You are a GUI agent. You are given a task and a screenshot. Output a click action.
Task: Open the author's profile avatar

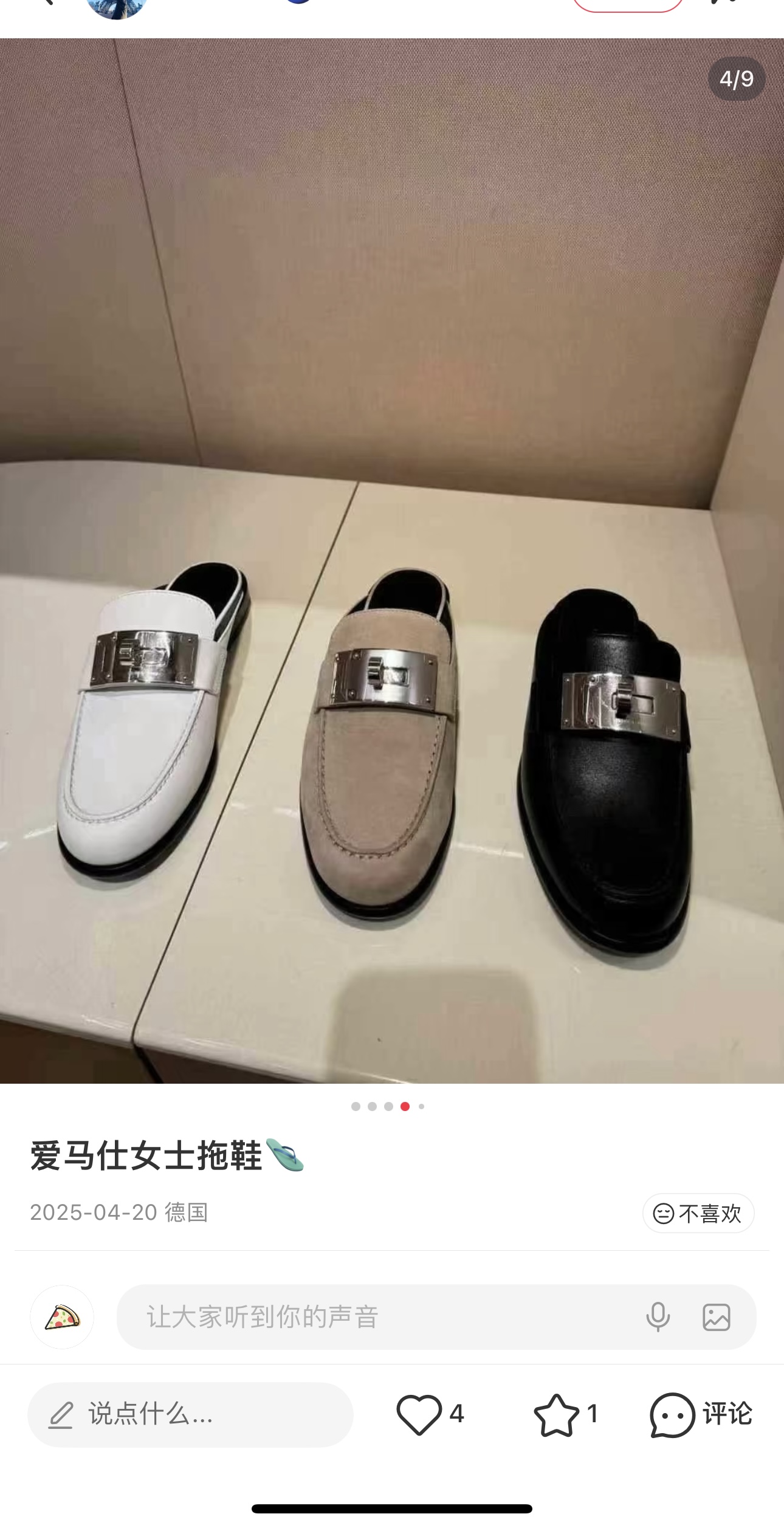117,6
